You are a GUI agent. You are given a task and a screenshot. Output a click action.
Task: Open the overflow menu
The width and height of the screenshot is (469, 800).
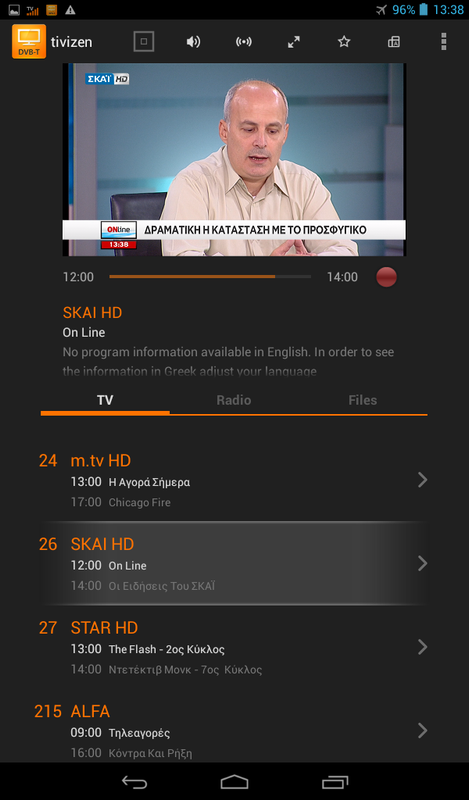[x=443, y=42]
